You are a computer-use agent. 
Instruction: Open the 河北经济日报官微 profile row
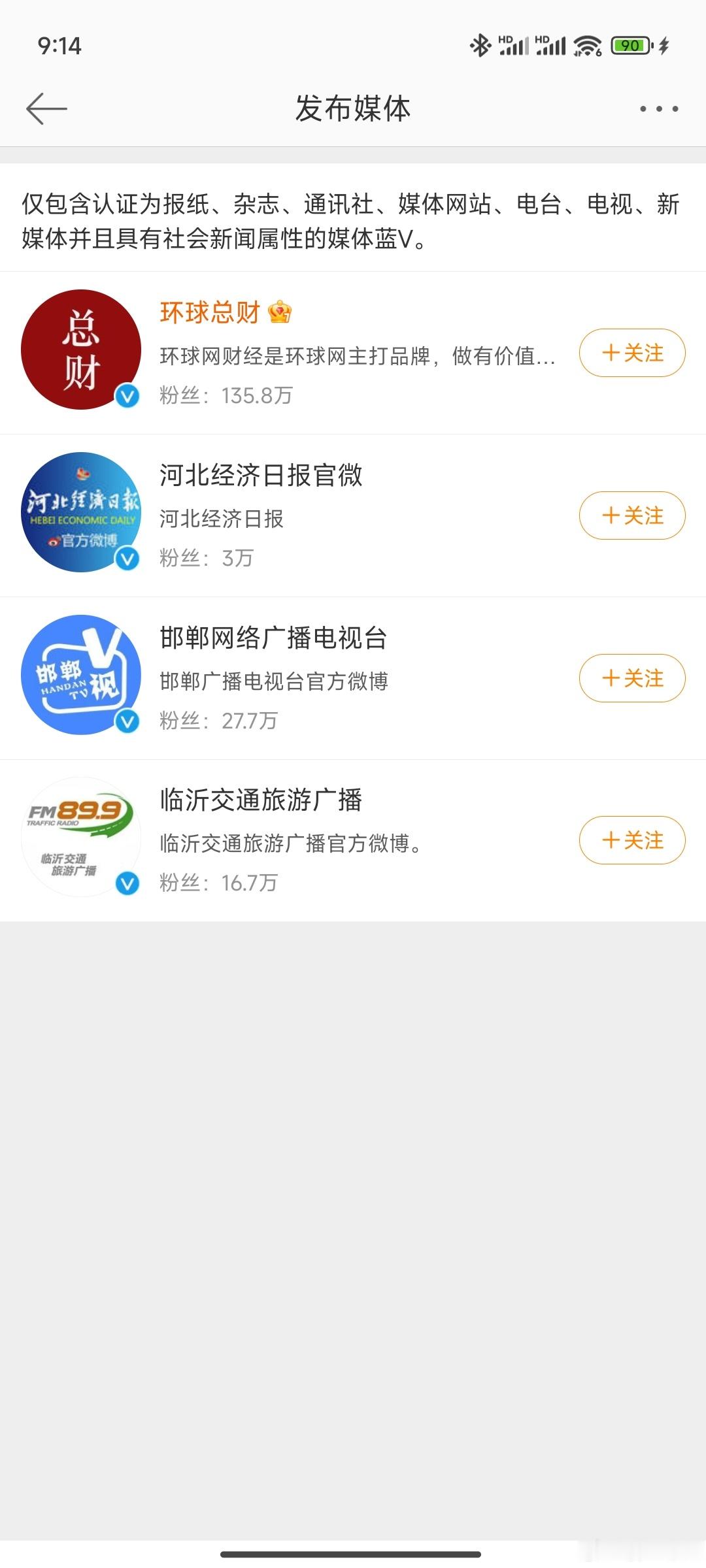click(x=353, y=515)
